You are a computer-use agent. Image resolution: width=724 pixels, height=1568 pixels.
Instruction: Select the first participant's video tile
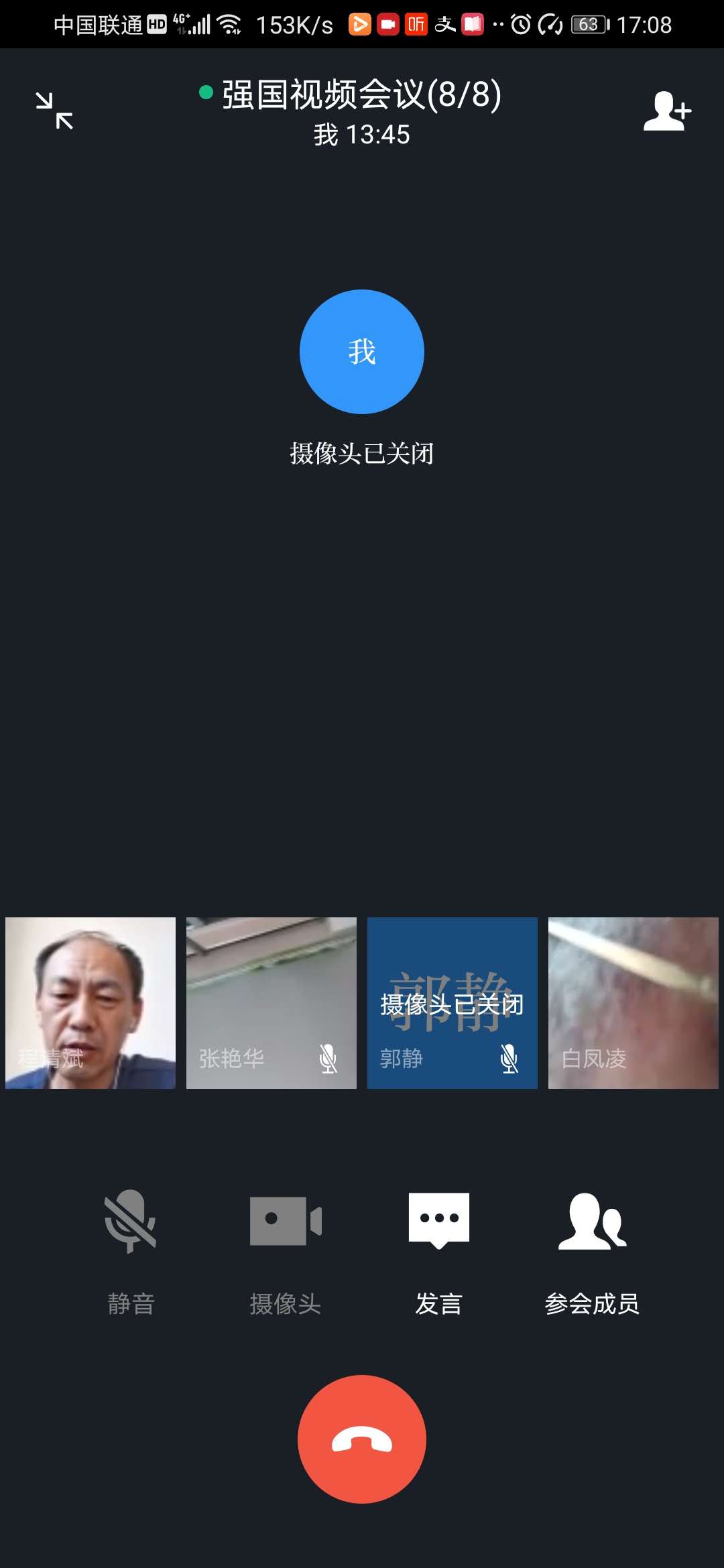90,1003
